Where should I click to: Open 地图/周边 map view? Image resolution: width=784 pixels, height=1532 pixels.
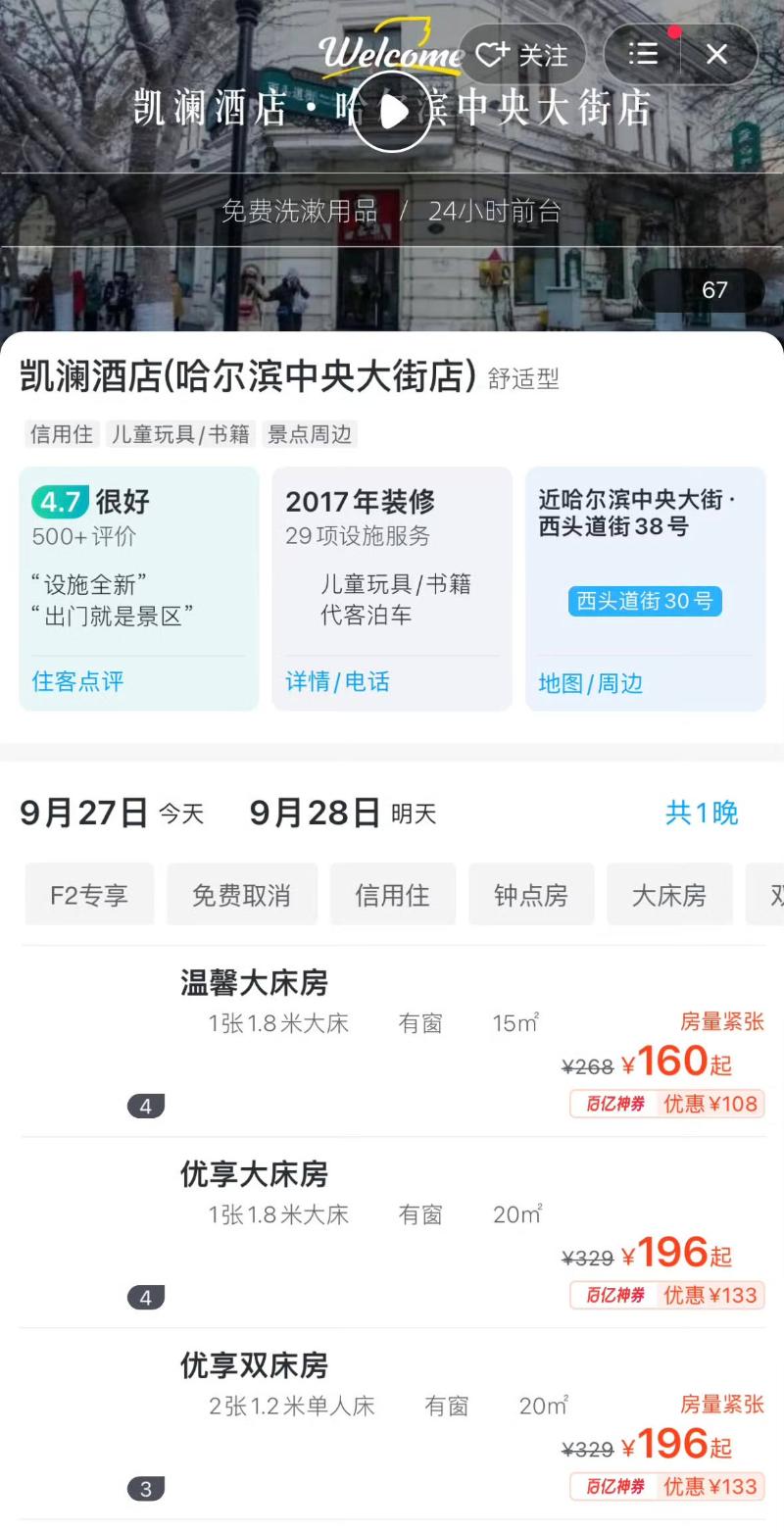point(591,683)
